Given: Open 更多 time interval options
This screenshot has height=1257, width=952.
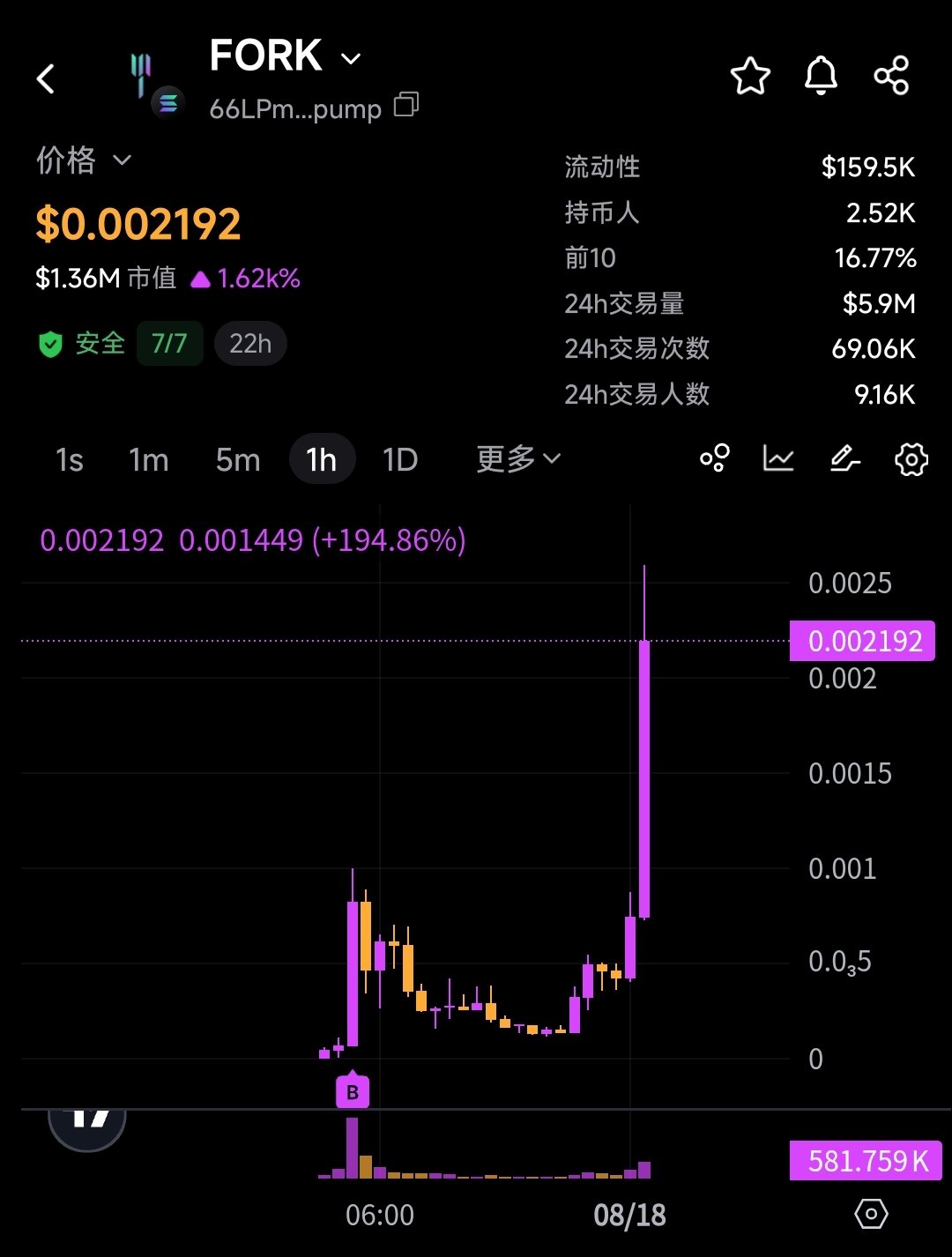Looking at the screenshot, I should tap(518, 458).
